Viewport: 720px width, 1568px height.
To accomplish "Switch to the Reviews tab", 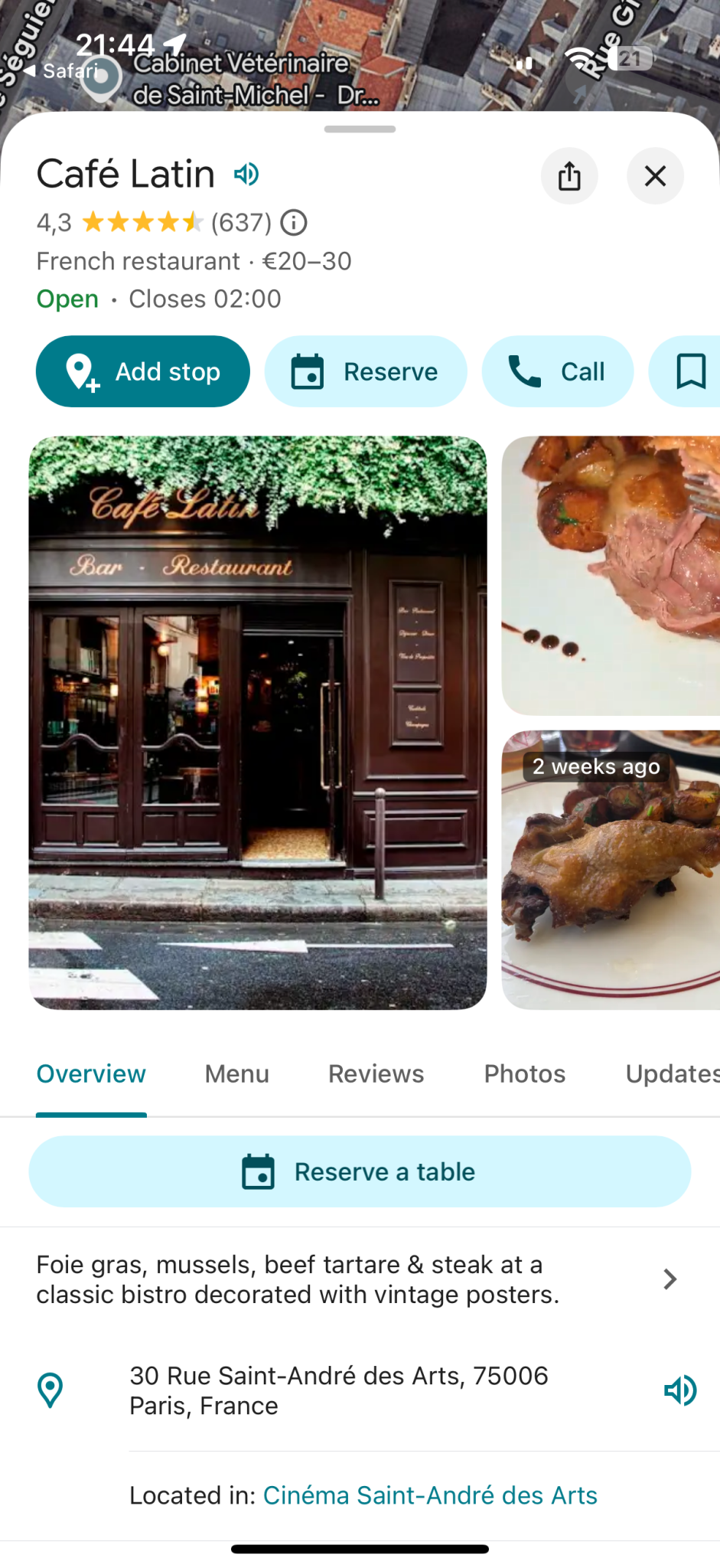I will tap(376, 1073).
